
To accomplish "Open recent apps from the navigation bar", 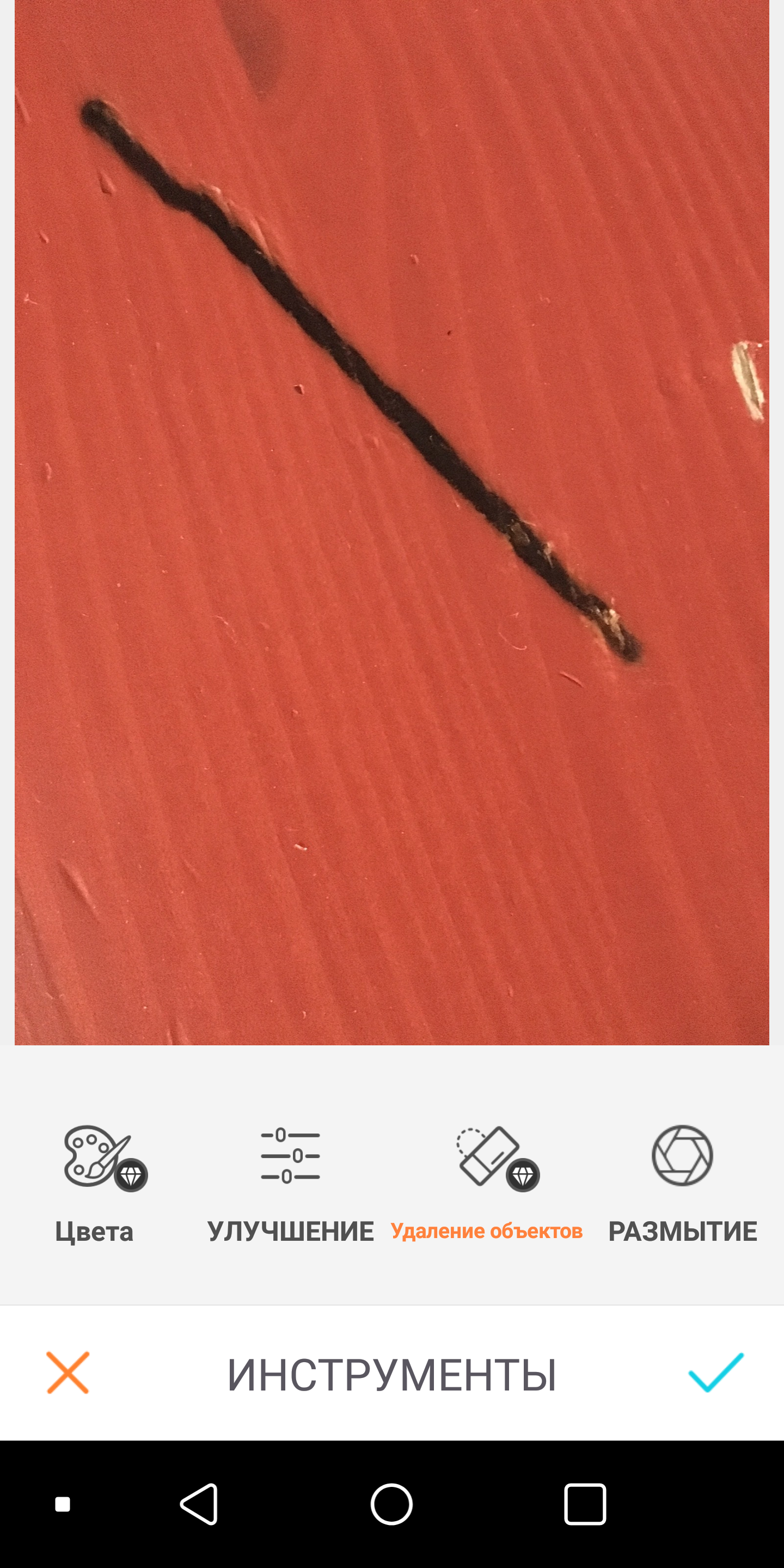I will tap(584, 1504).
